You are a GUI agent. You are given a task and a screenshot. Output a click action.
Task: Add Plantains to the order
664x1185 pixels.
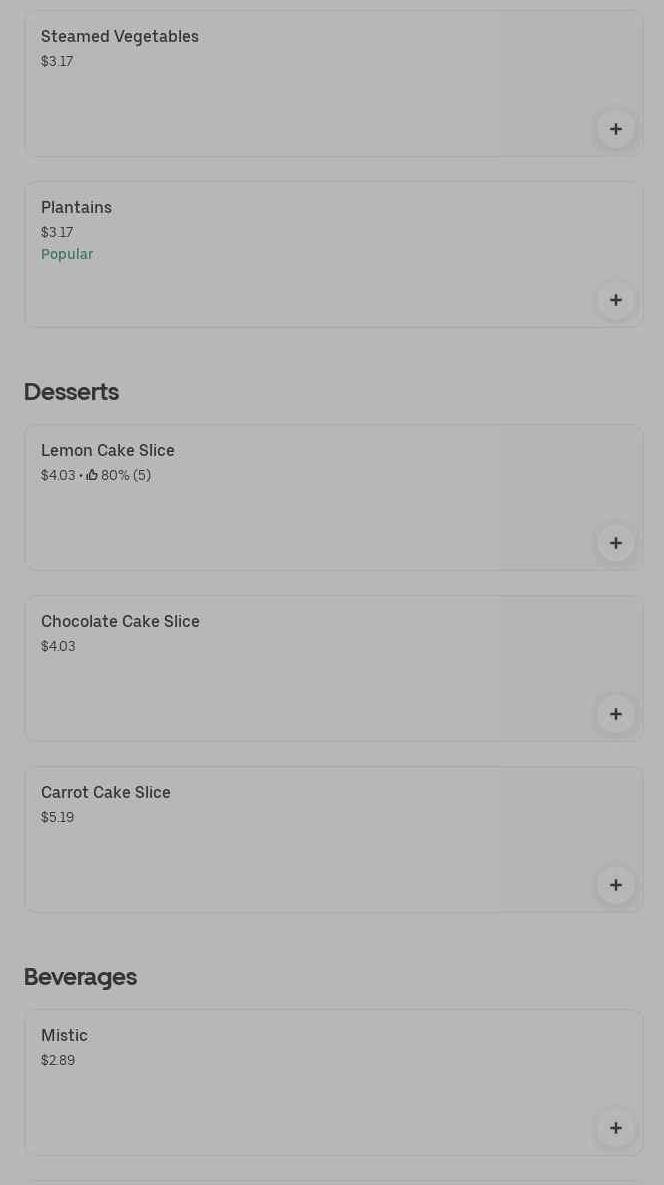615,300
